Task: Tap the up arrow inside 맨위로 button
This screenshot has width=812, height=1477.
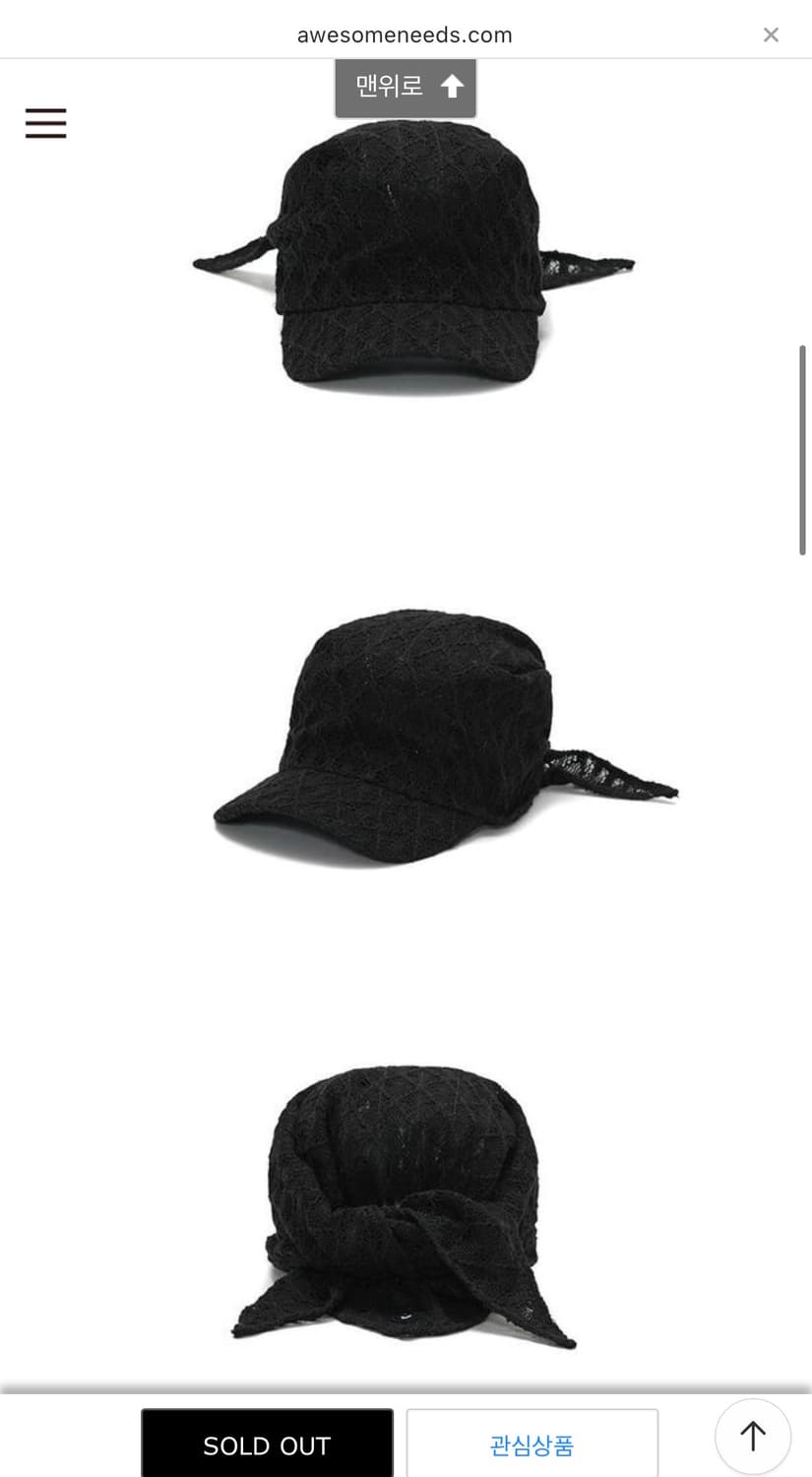Action: coord(451,88)
